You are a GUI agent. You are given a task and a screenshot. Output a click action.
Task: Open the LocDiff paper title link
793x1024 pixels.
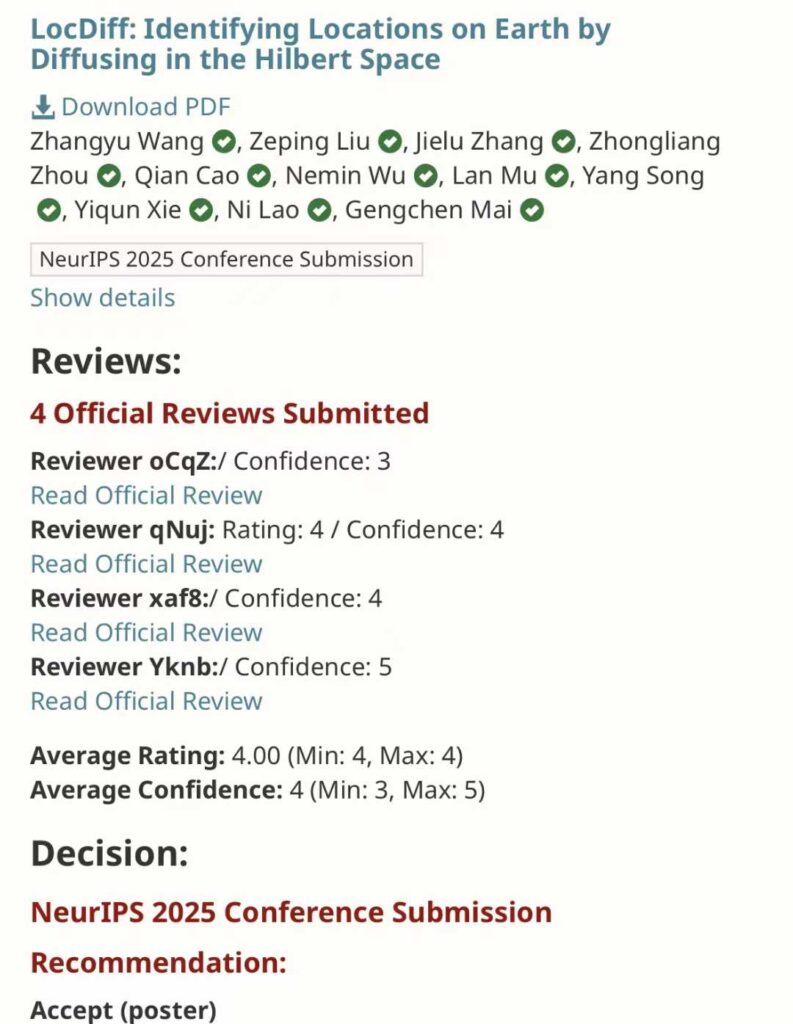(320, 43)
